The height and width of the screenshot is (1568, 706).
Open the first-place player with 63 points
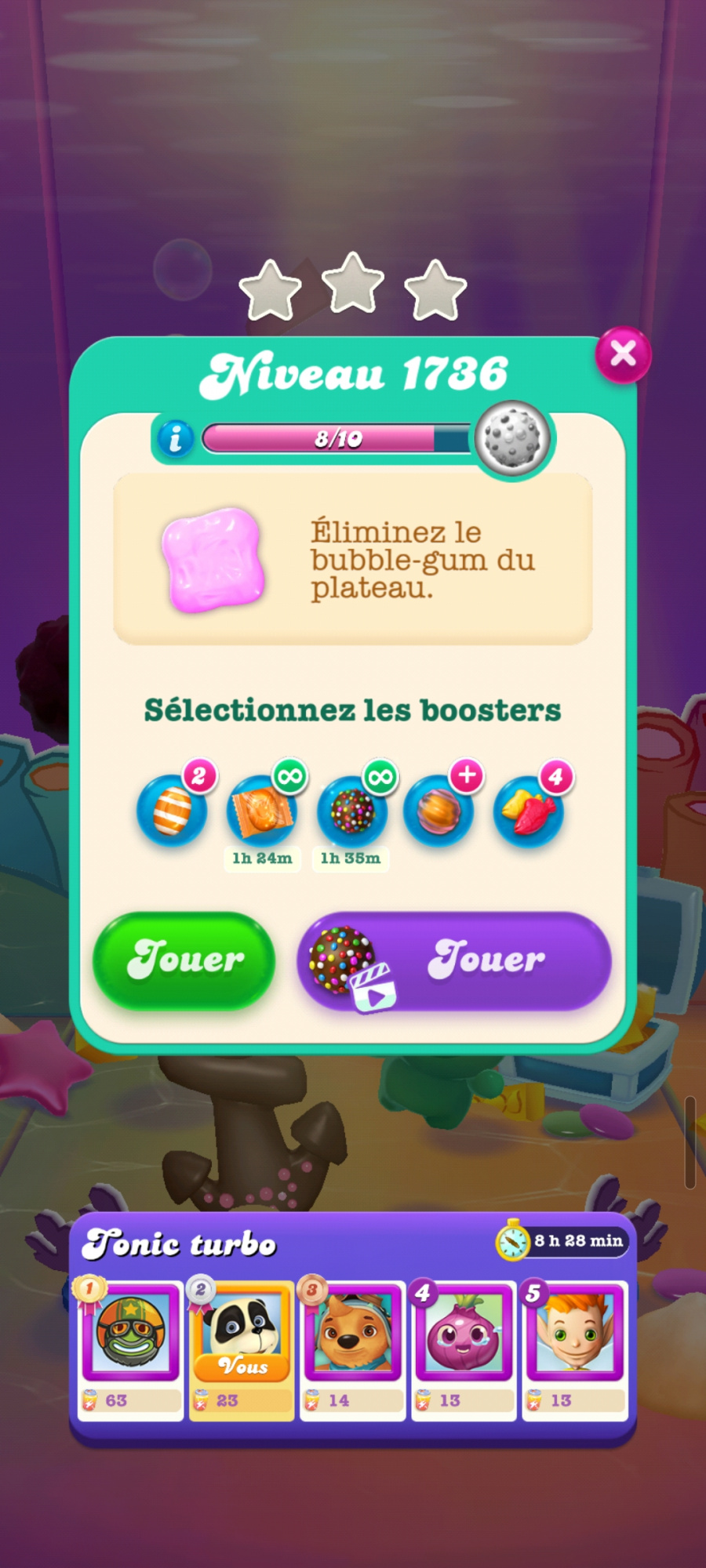coord(130,1350)
